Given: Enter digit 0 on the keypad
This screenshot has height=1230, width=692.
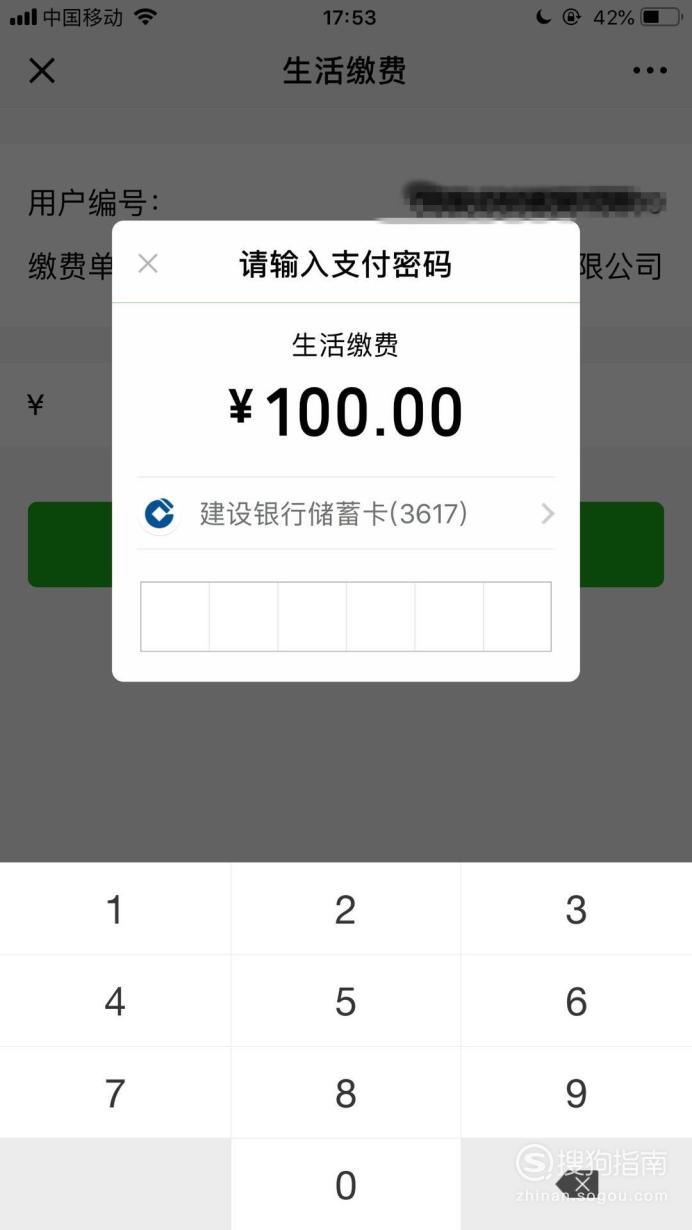Looking at the screenshot, I should point(346,1185).
